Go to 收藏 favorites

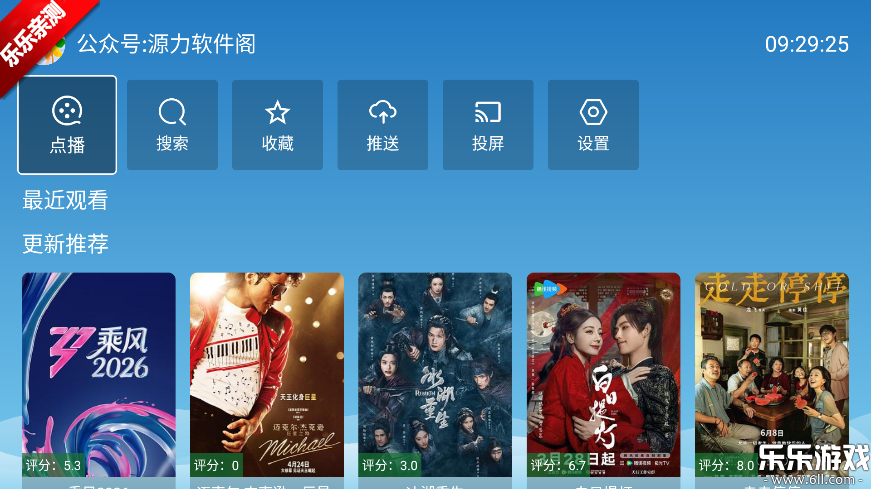277,125
